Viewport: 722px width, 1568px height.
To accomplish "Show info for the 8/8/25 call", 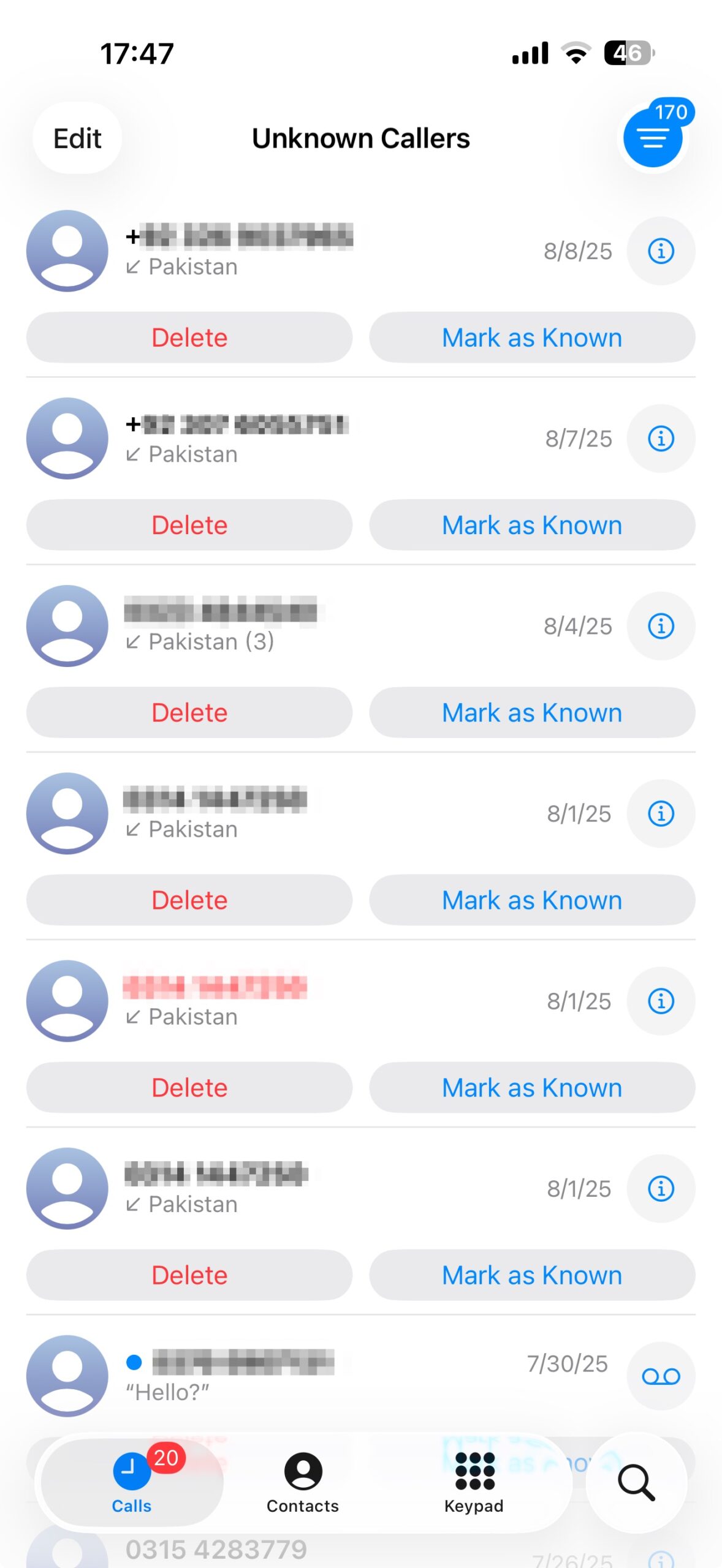I will click(x=661, y=251).
